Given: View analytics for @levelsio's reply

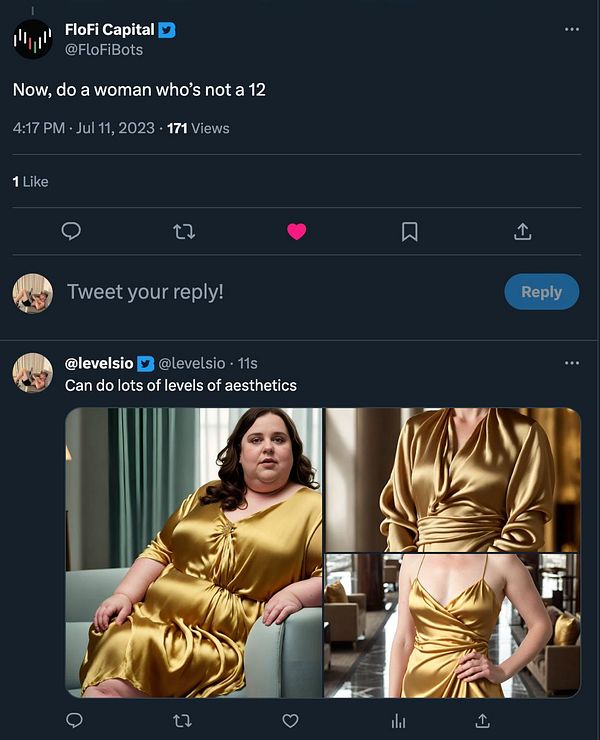Looking at the screenshot, I should 398,720.
